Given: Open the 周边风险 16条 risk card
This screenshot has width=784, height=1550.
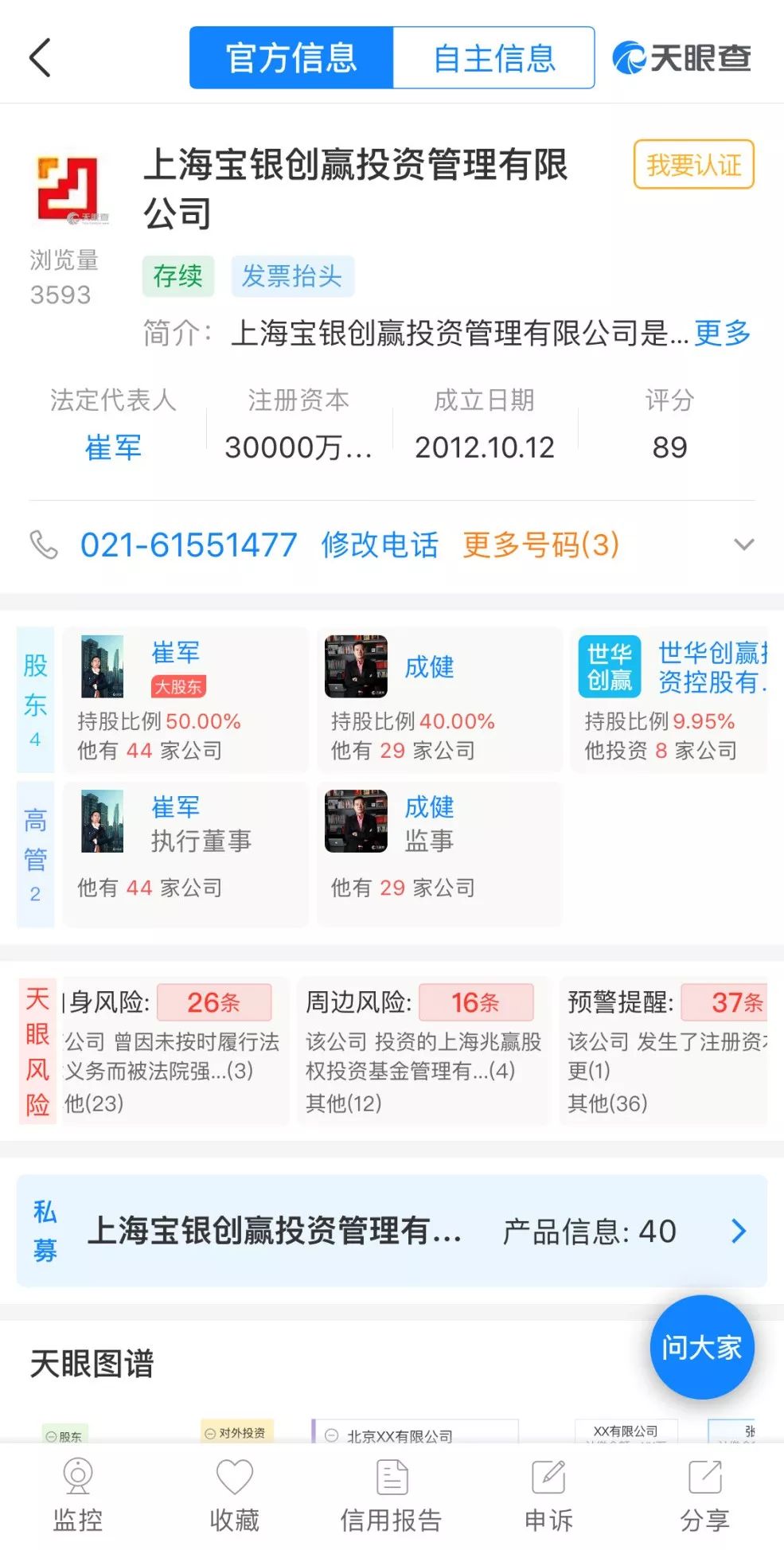Looking at the screenshot, I should tap(423, 1050).
